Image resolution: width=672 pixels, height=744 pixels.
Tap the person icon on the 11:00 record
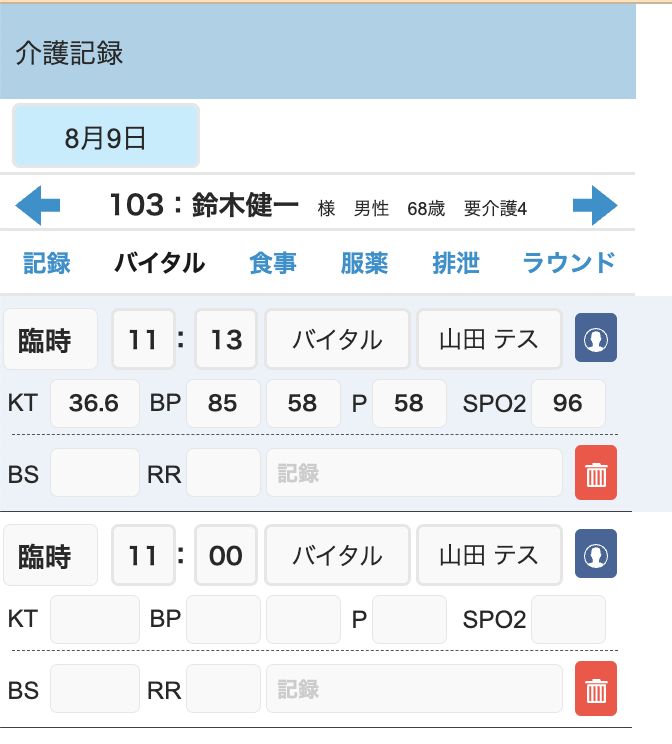click(x=596, y=554)
